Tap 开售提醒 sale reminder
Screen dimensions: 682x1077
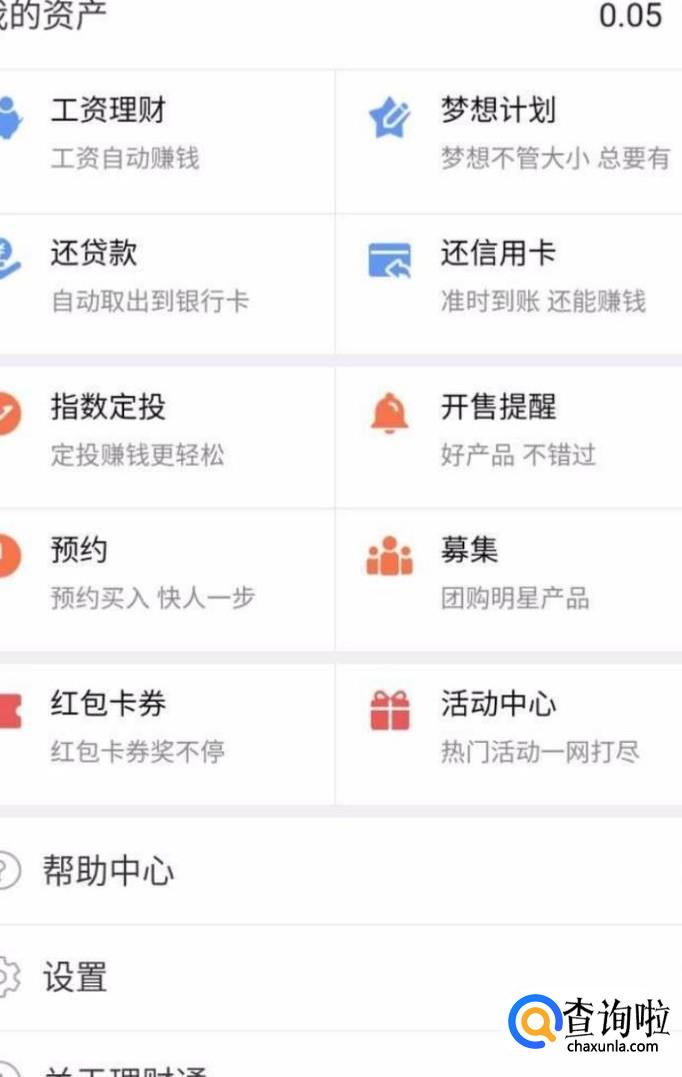click(510, 430)
